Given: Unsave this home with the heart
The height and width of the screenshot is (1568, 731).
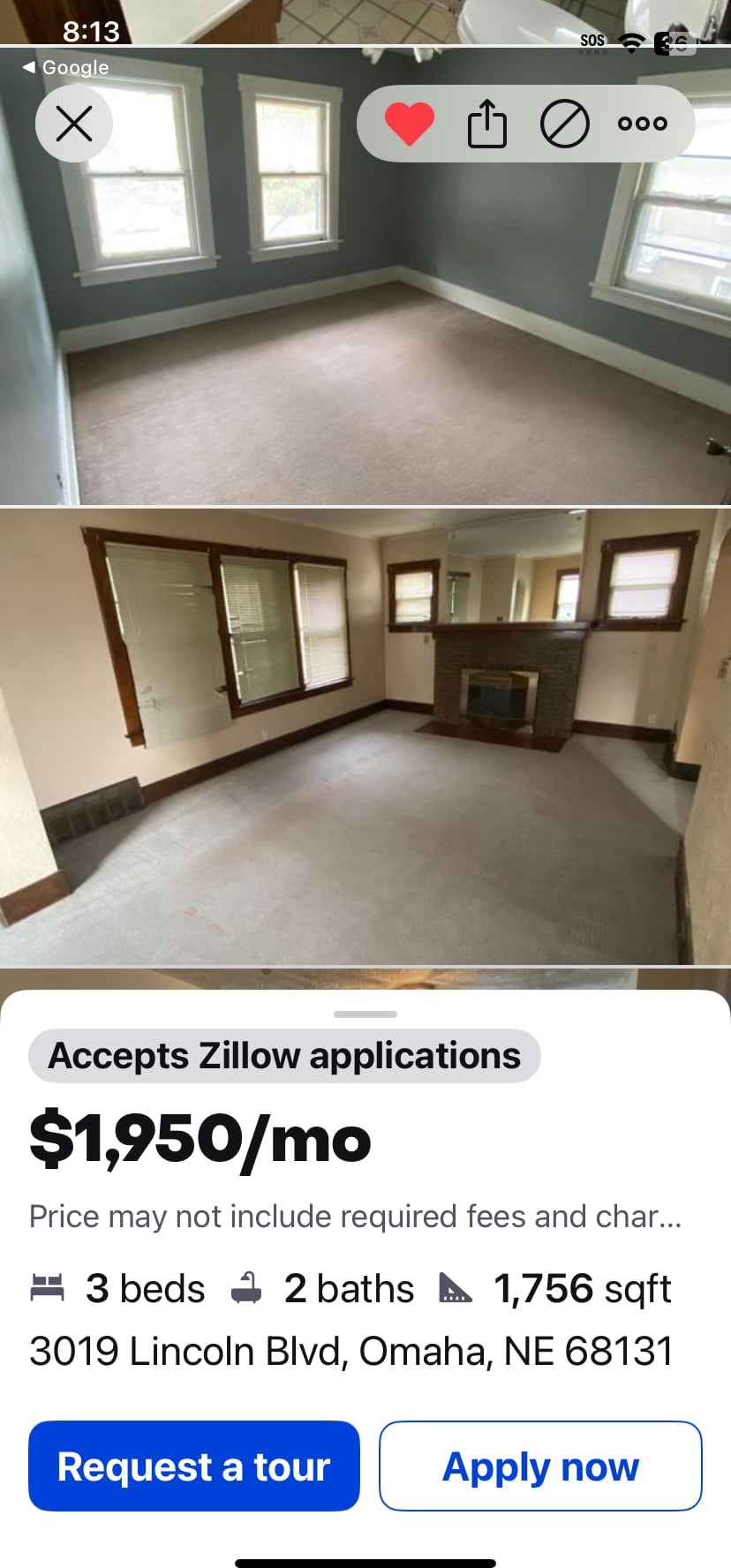Looking at the screenshot, I should click(410, 124).
